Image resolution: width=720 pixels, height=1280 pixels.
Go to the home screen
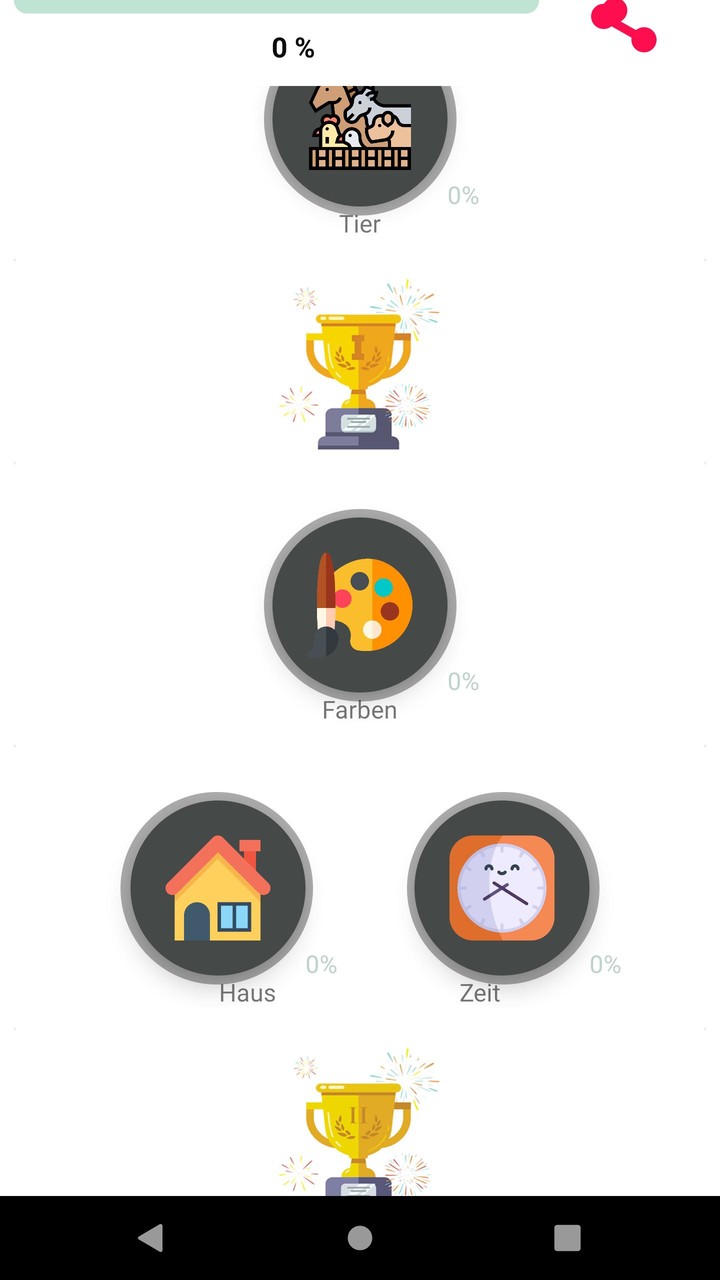[360, 1238]
